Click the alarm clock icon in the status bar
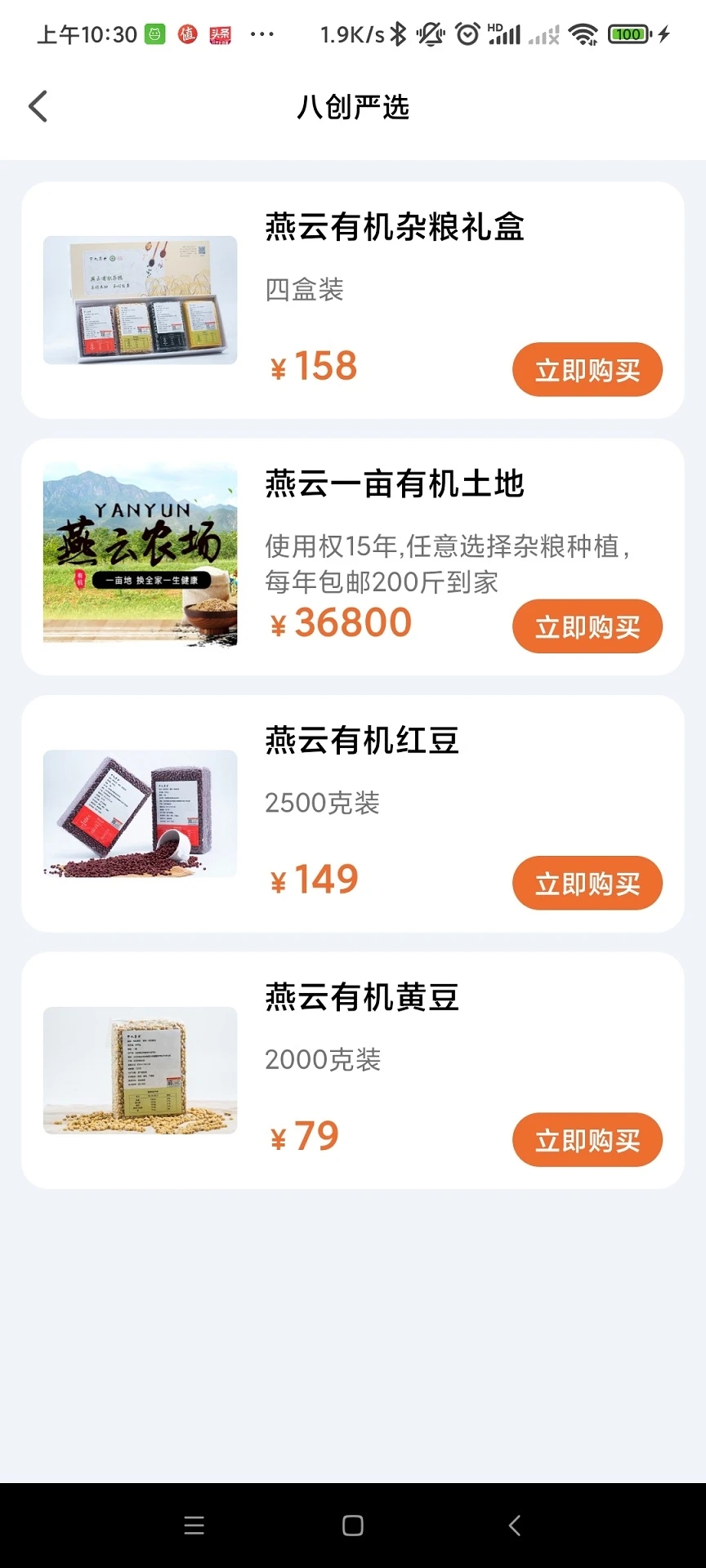This screenshot has width=706, height=1568. (x=464, y=33)
